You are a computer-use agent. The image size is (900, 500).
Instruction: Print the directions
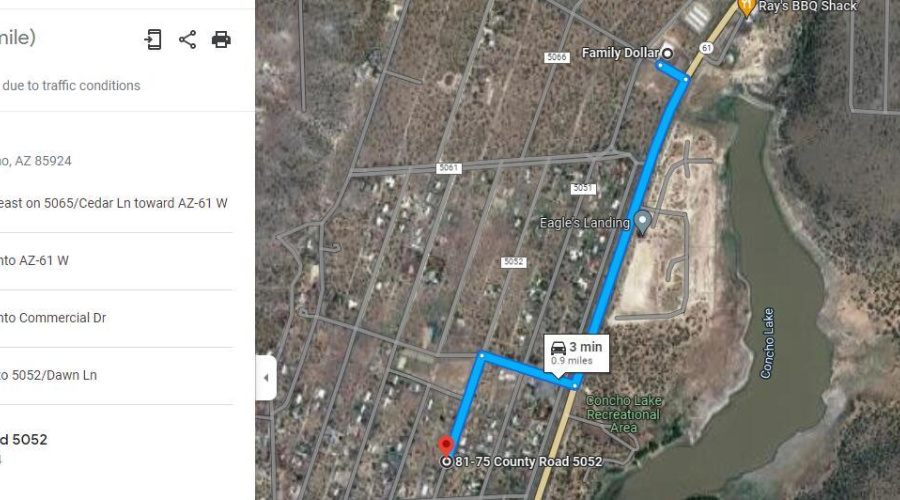click(221, 40)
